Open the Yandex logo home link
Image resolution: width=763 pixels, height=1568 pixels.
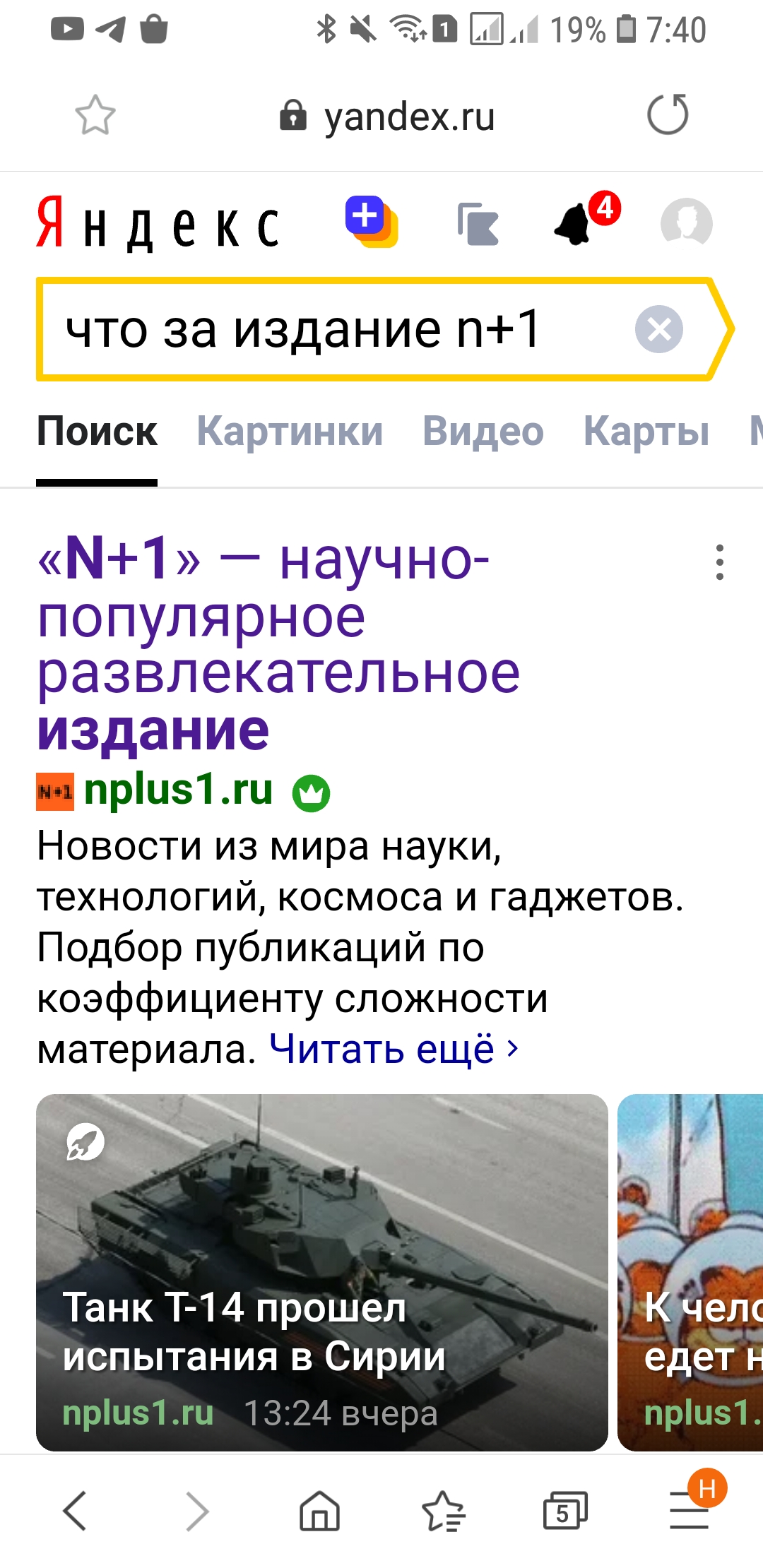158,224
